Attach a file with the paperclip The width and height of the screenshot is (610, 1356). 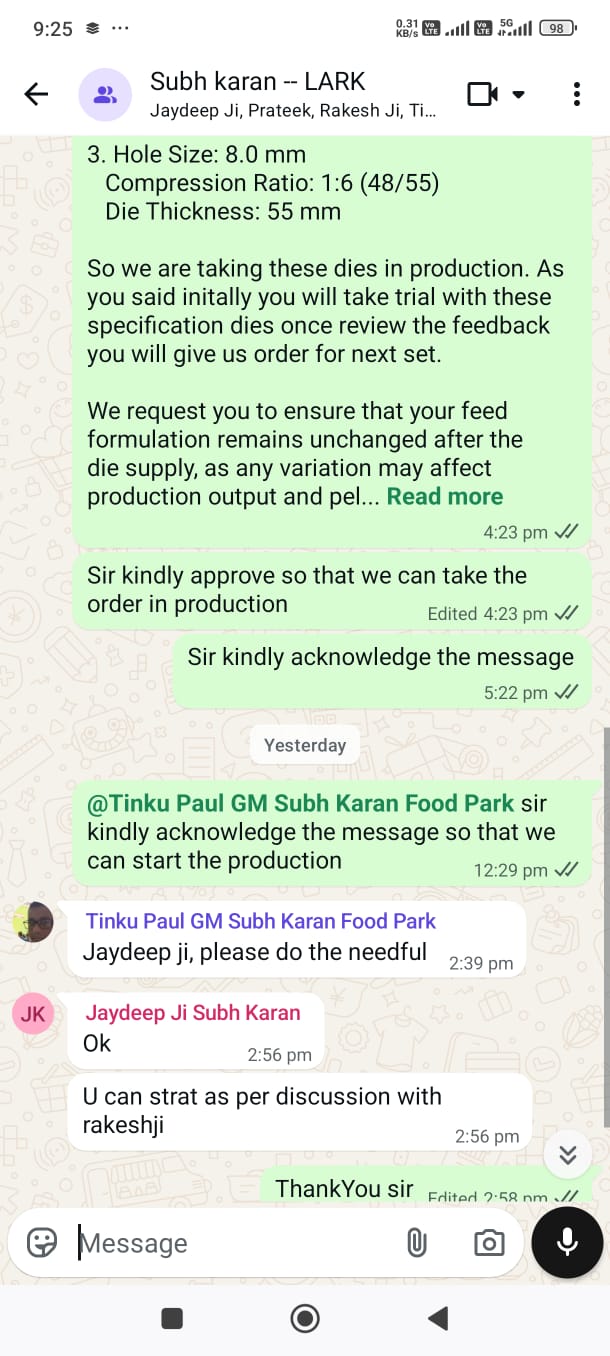[x=417, y=1243]
